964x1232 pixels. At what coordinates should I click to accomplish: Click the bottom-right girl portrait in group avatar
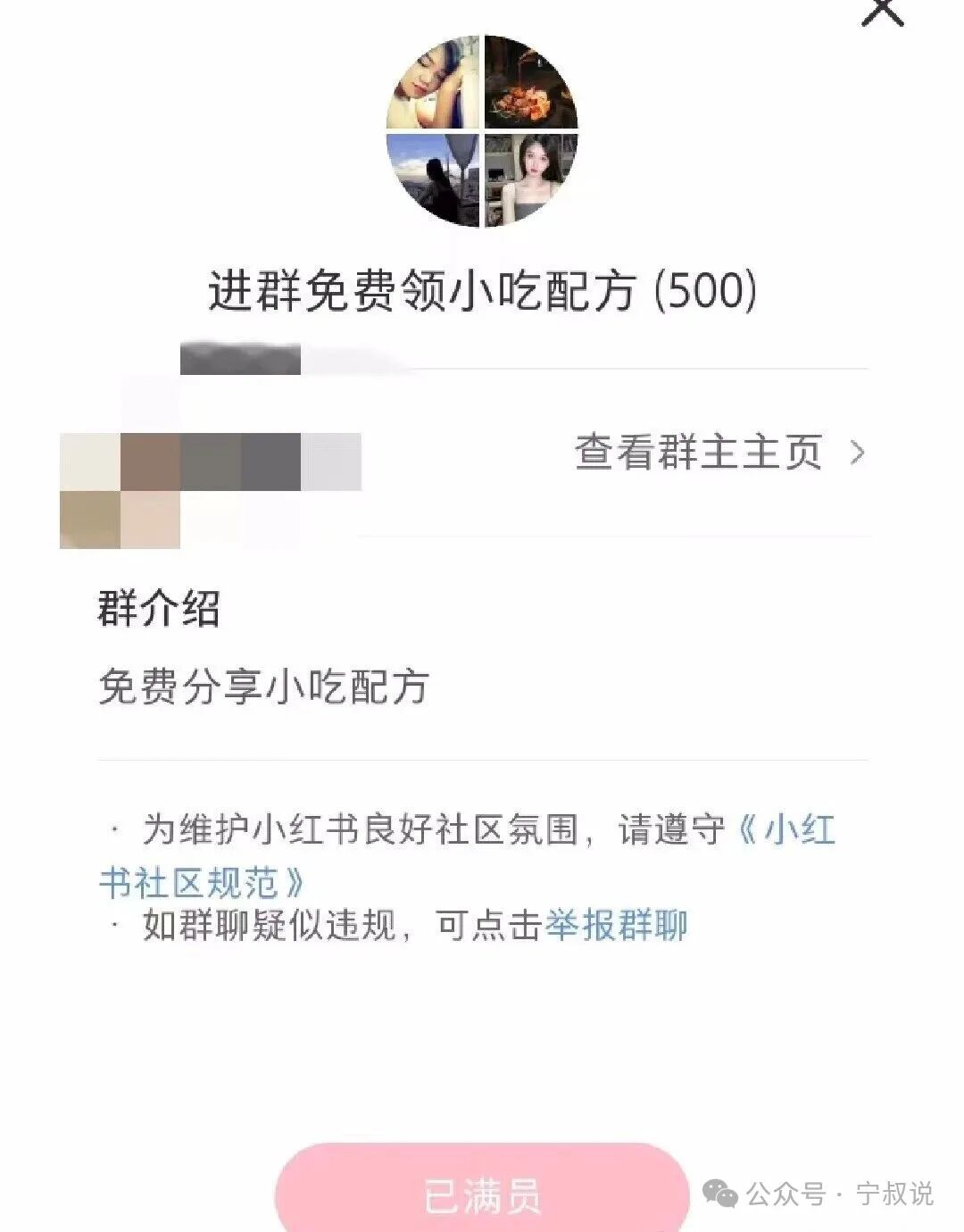click(528, 176)
